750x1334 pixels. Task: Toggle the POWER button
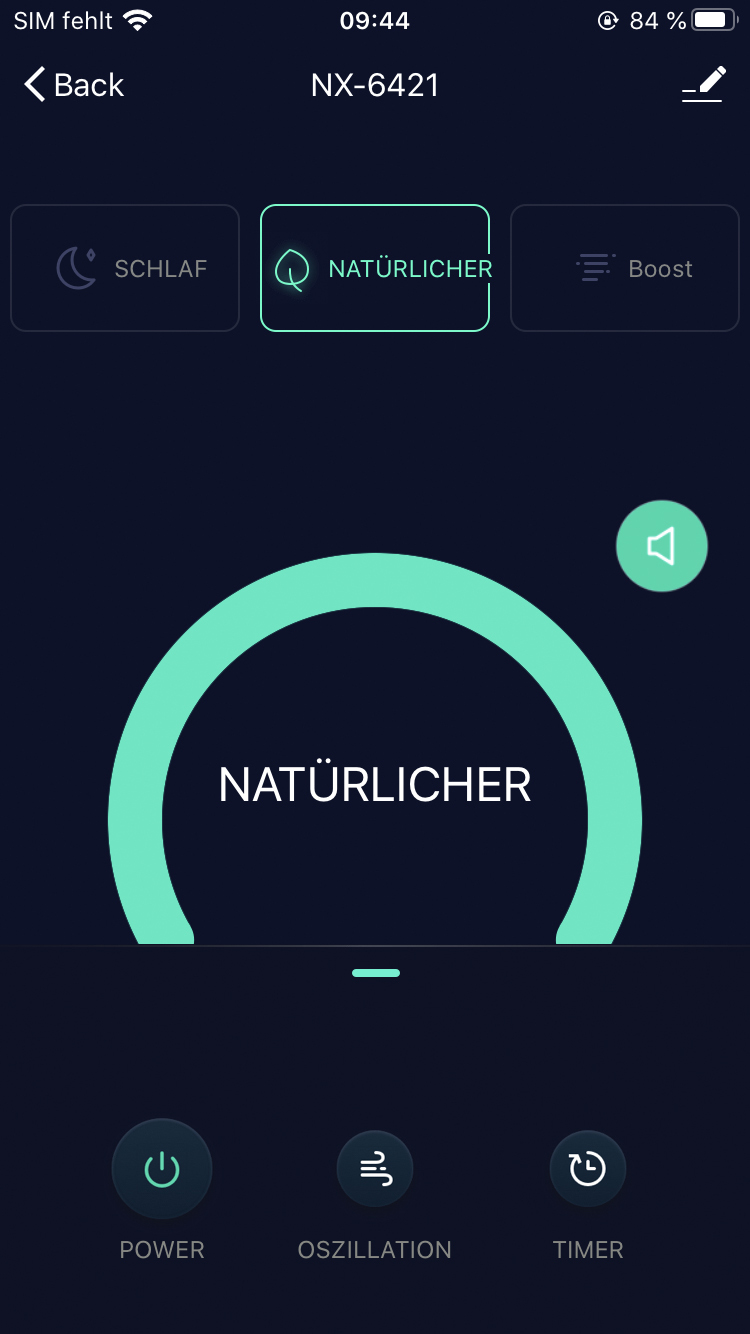point(162,1168)
